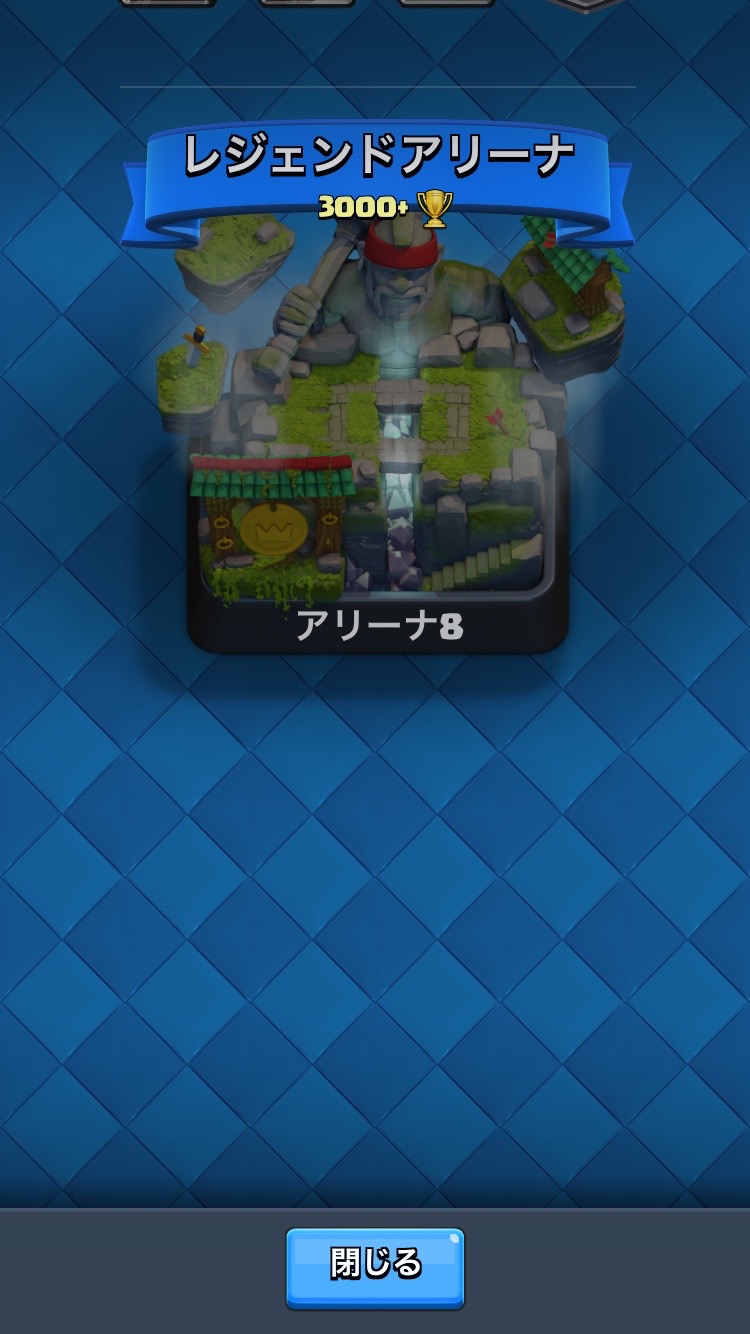Image resolution: width=750 pixels, height=1334 pixels.
Task: Tap the 閉じる close button
Action: point(375,1267)
